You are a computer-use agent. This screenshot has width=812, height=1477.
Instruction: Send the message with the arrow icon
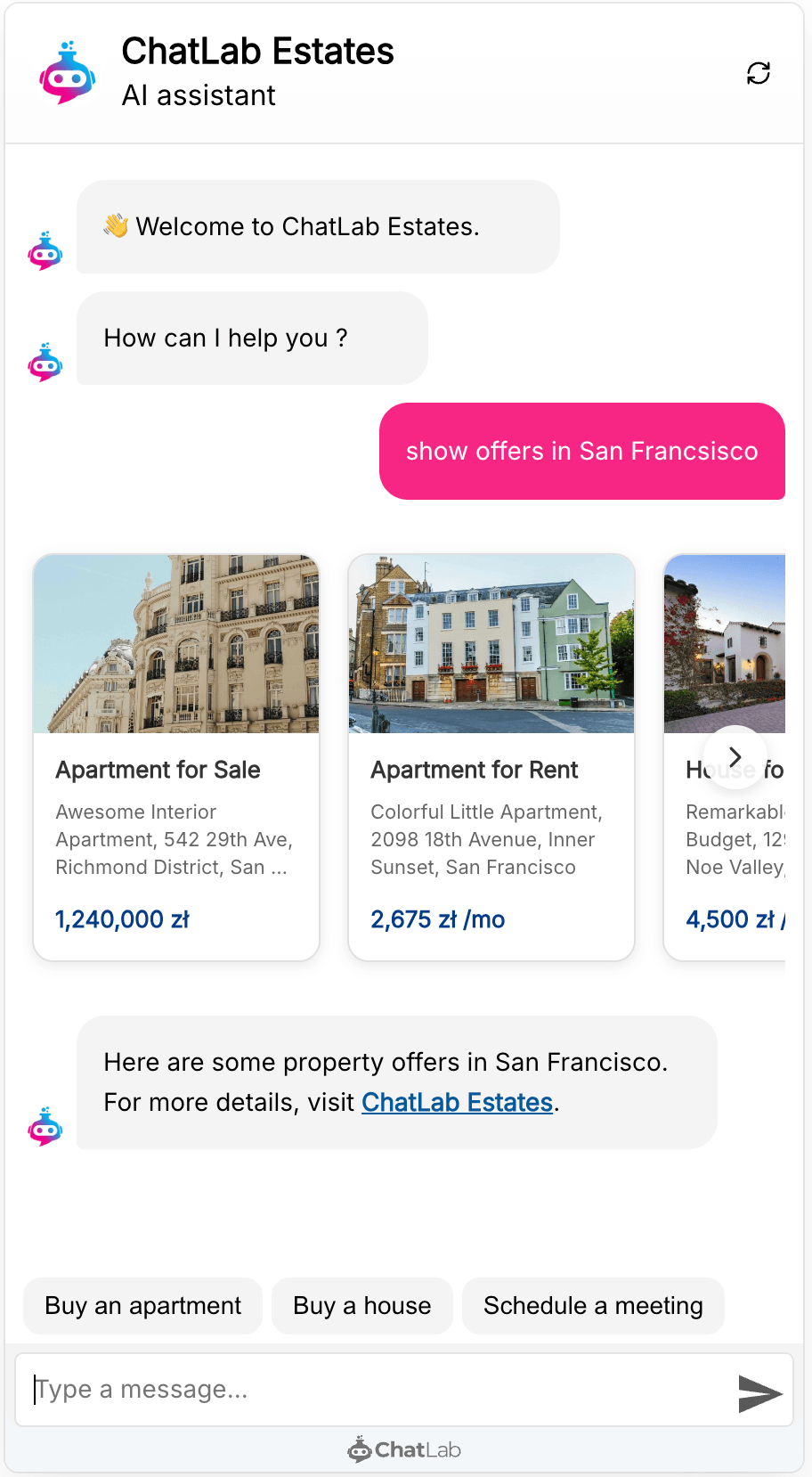pyautogui.click(x=759, y=1393)
